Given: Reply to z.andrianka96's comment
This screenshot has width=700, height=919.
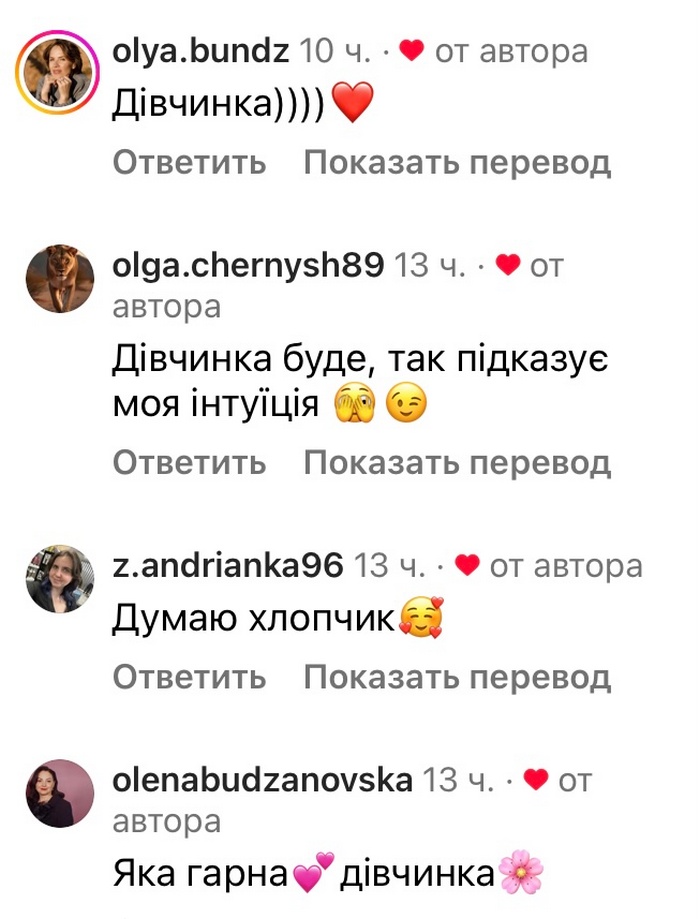Looking at the screenshot, I should [x=189, y=677].
